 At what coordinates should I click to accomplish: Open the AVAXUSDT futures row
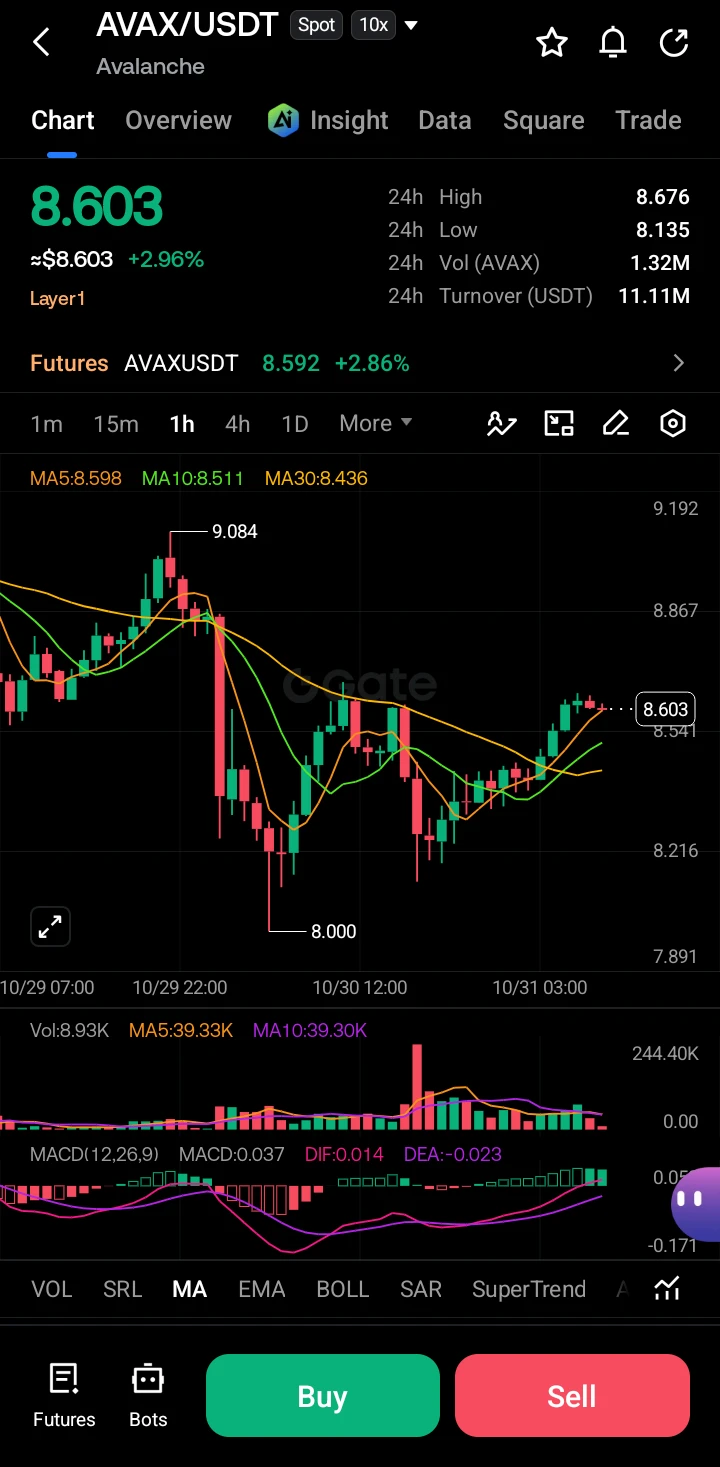[x=360, y=363]
